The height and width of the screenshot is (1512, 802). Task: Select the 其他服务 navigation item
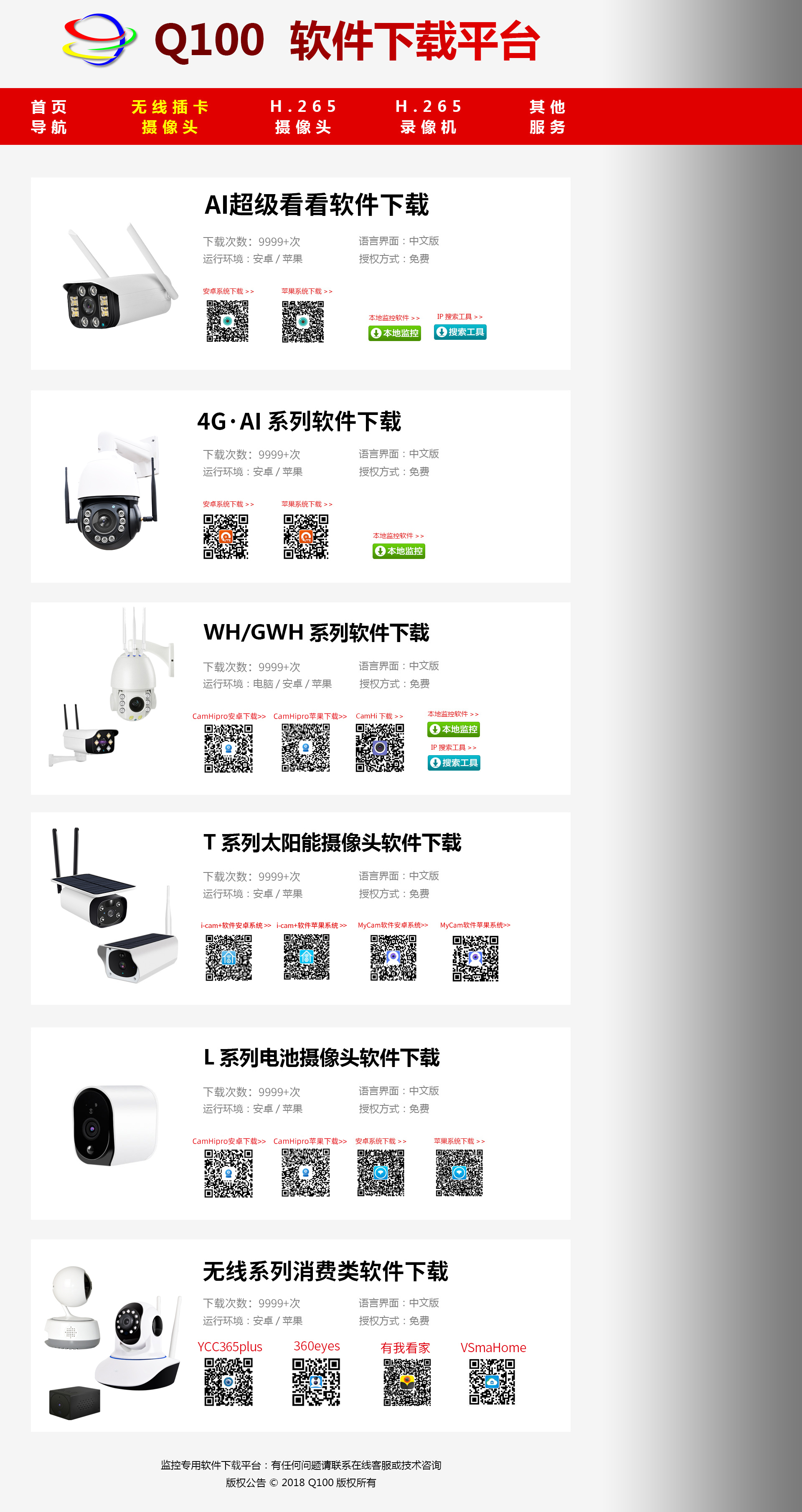point(547,116)
